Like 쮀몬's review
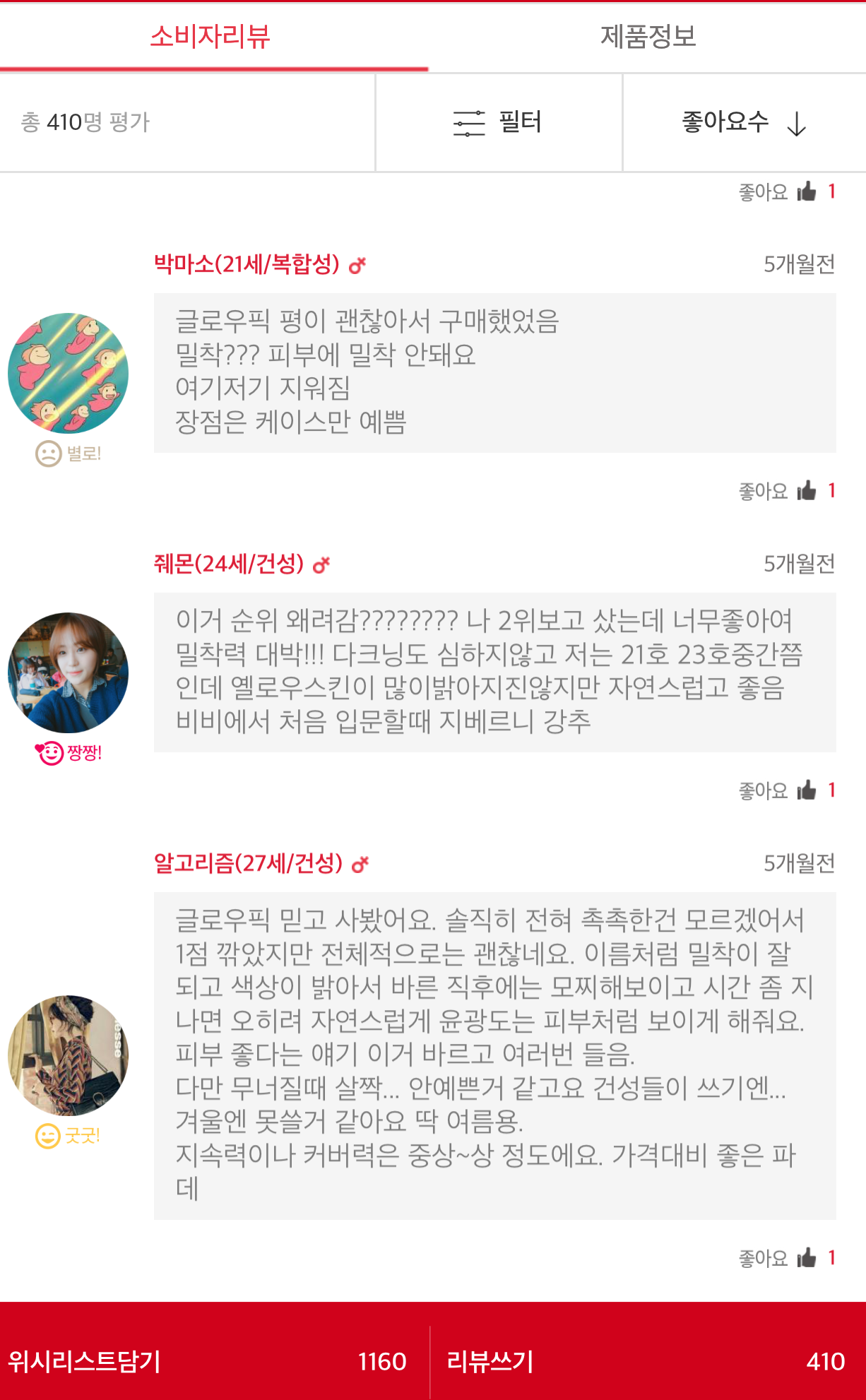Viewport: 866px width, 1400px height. [x=806, y=790]
